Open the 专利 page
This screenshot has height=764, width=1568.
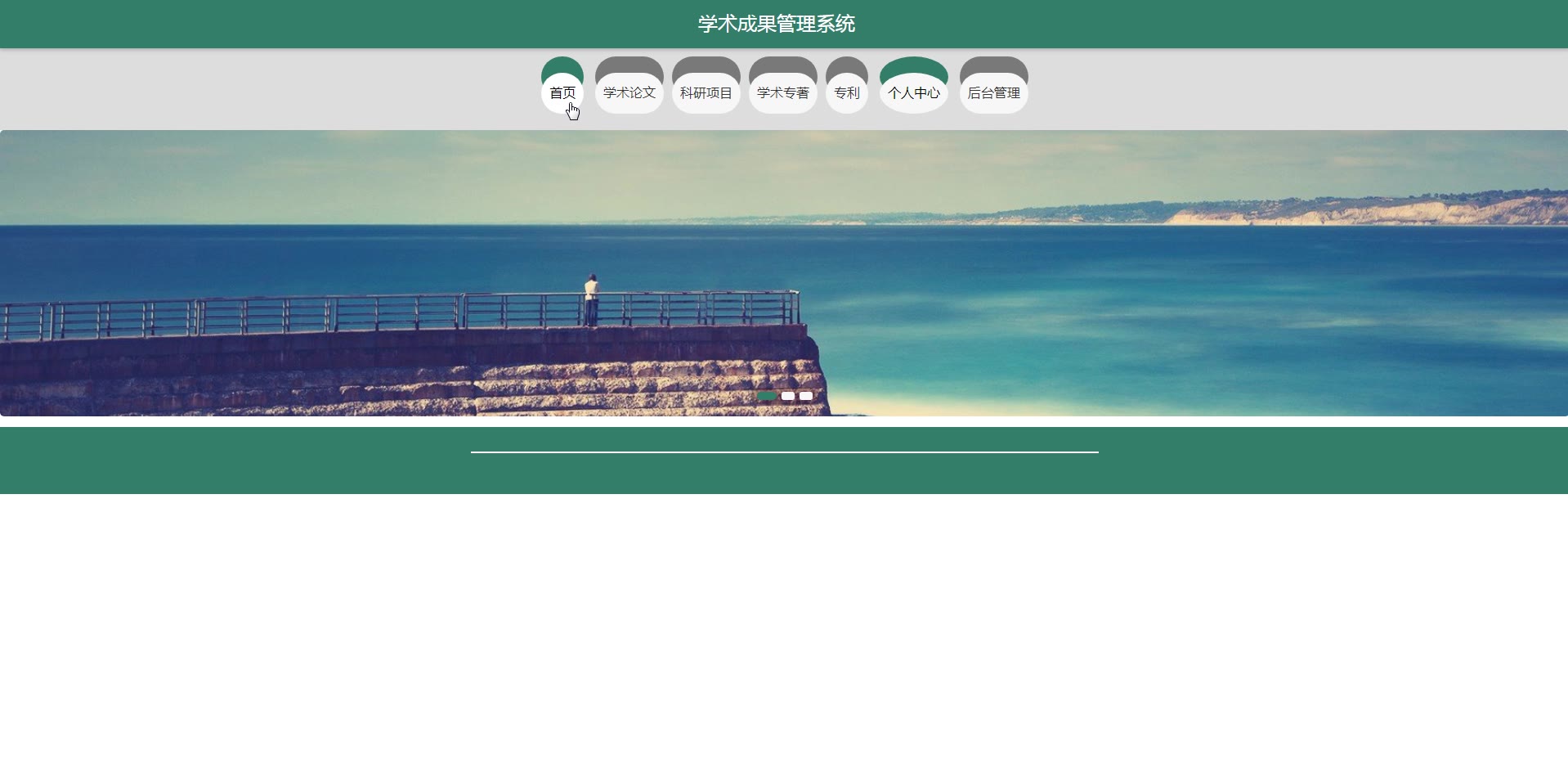(x=846, y=92)
